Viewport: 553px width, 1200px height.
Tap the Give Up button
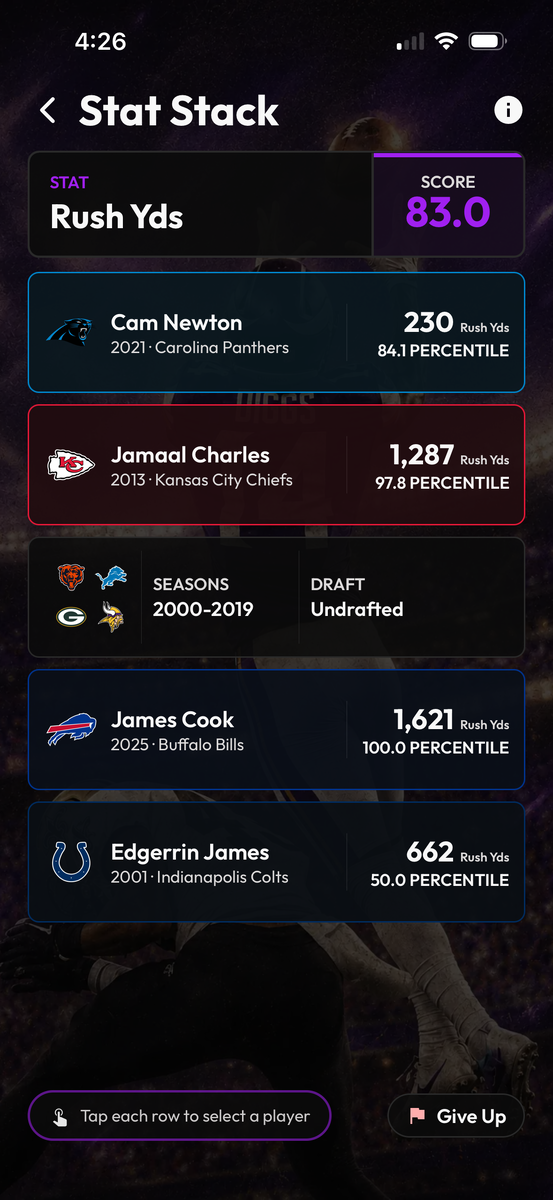click(455, 1116)
